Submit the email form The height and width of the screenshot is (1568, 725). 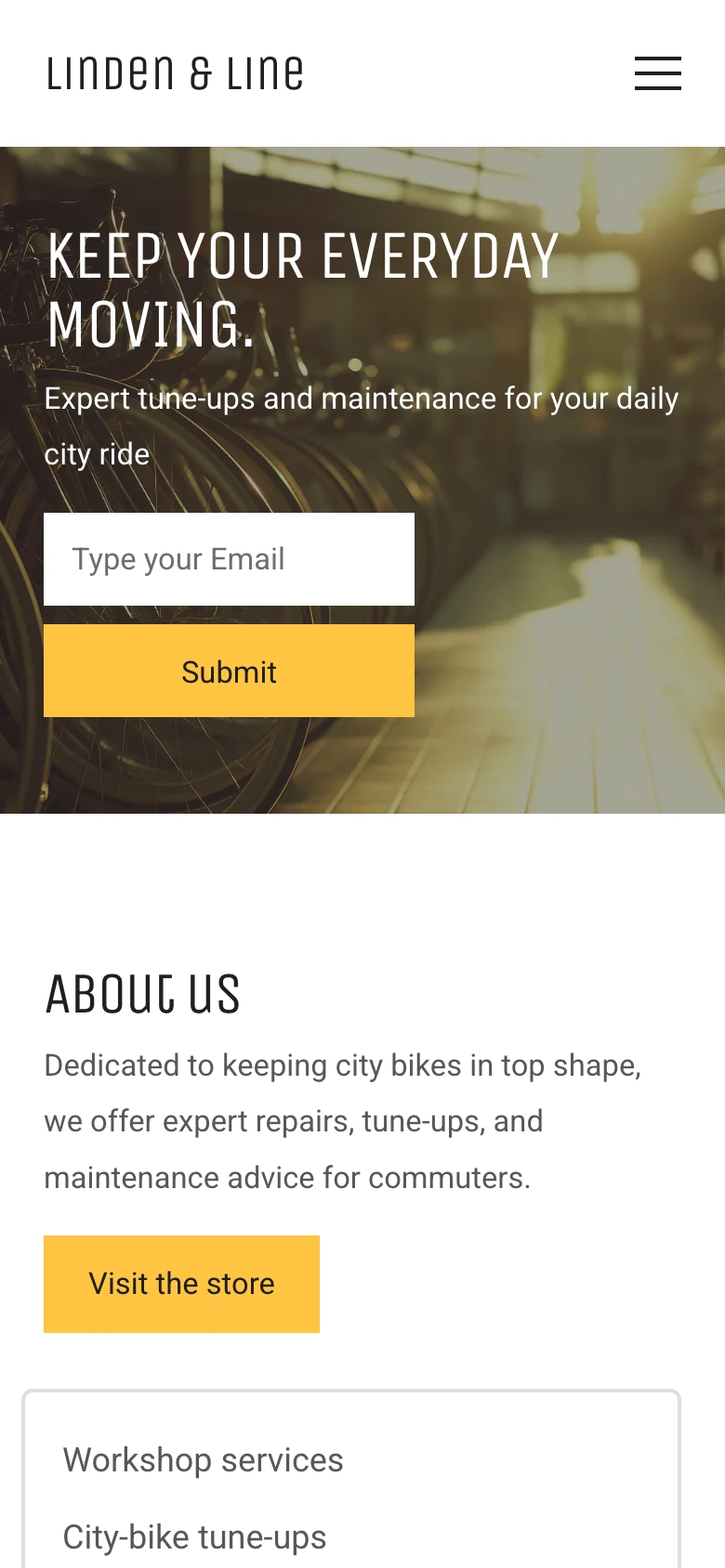pos(229,671)
